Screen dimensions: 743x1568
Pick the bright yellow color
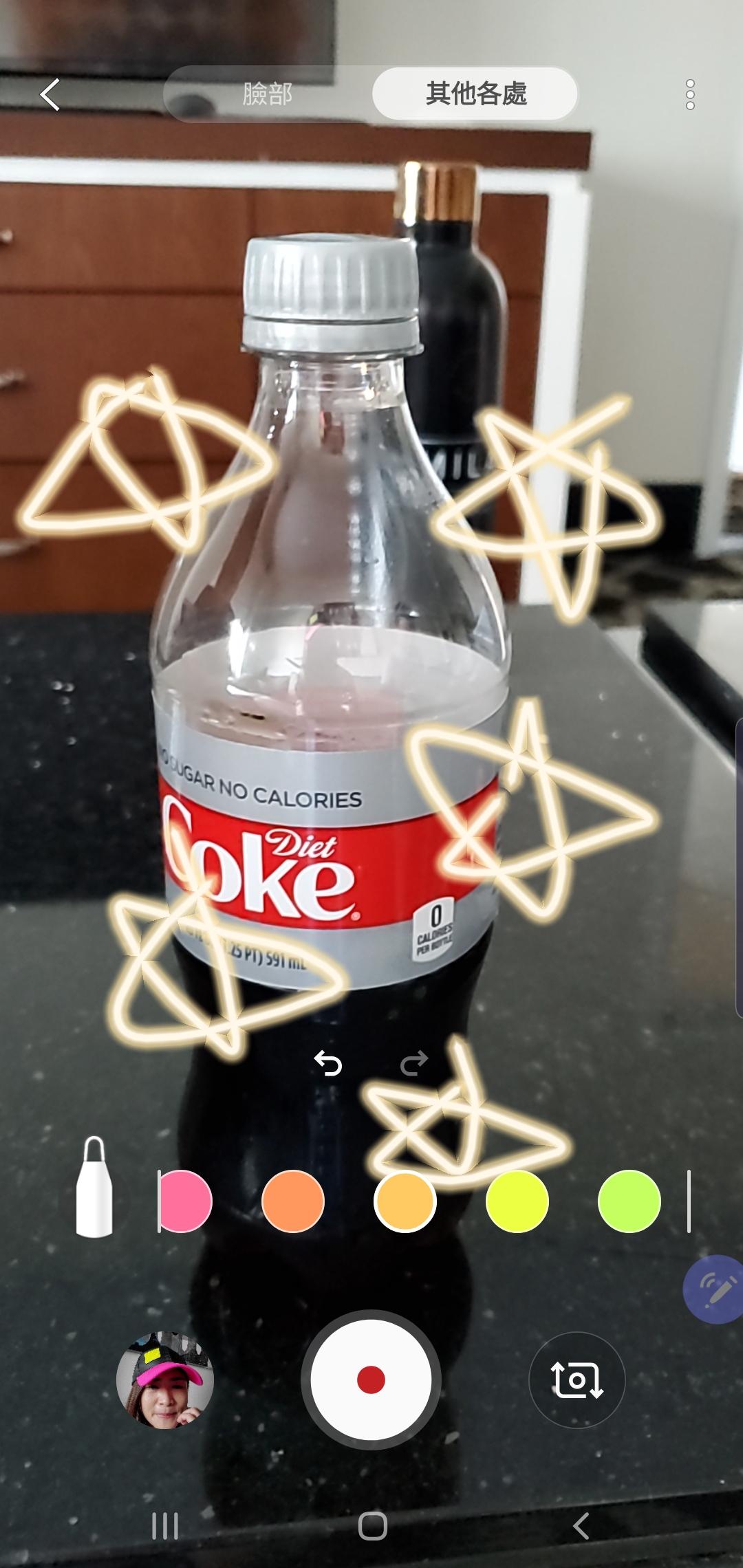click(x=517, y=1201)
